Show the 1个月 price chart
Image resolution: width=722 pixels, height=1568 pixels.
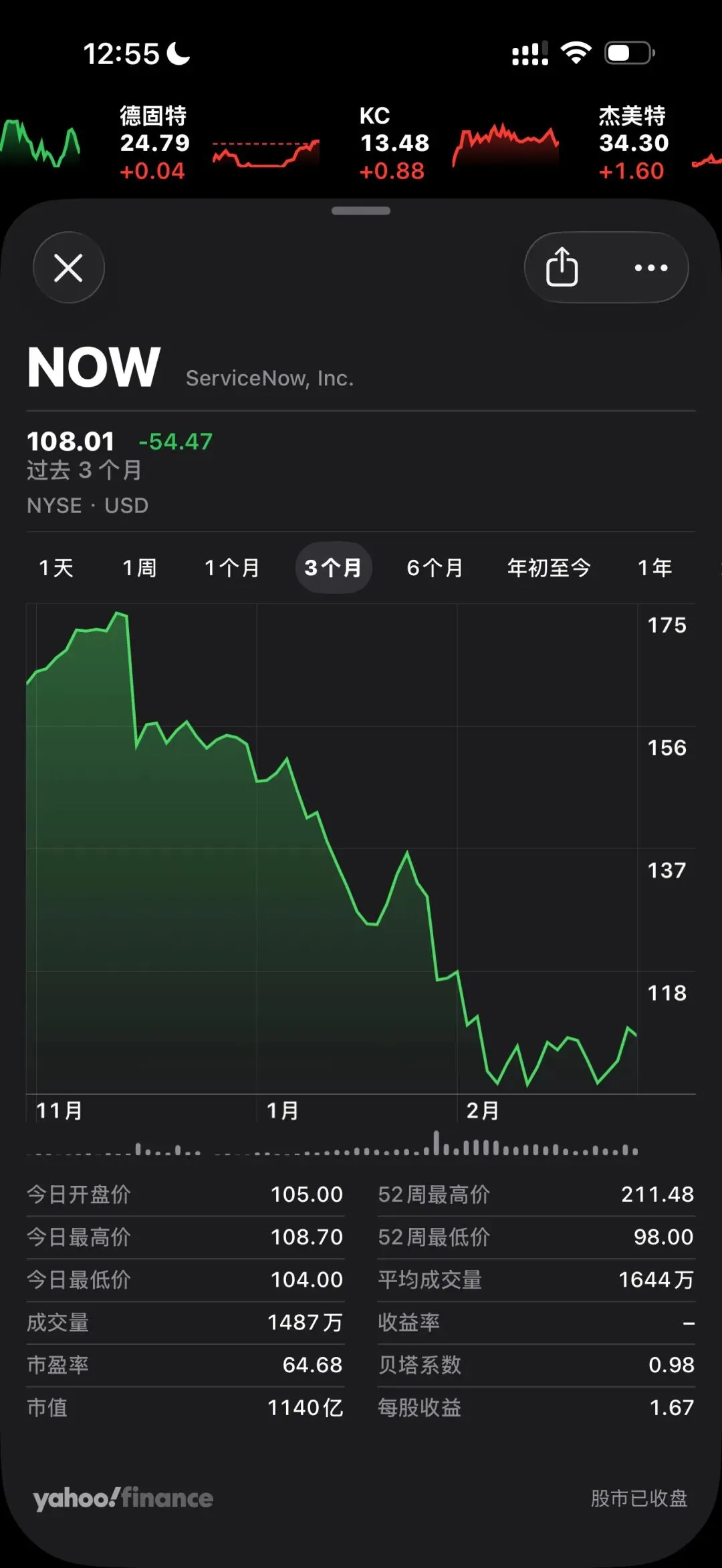pyautogui.click(x=231, y=568)
